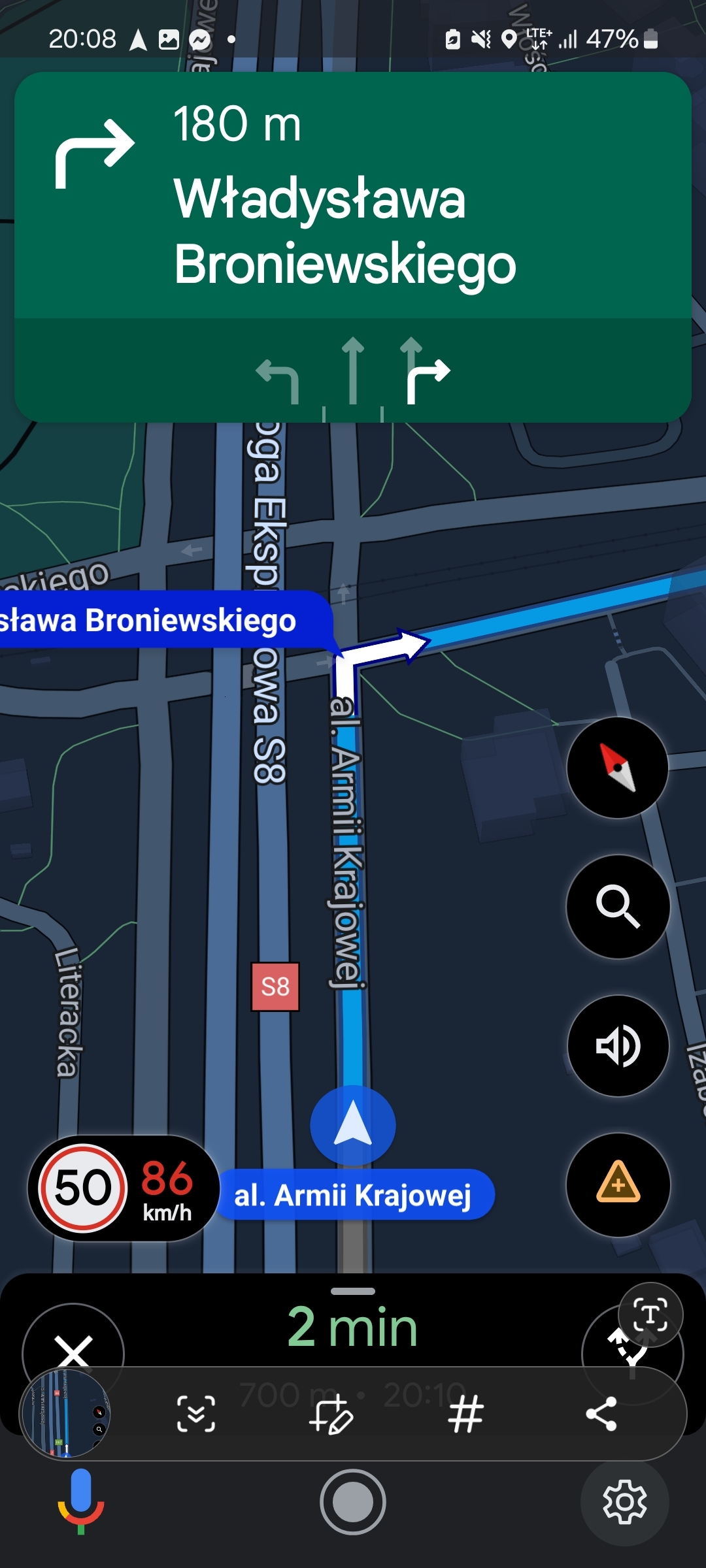
Task: Extract text from the screen
Action: 650,1315
